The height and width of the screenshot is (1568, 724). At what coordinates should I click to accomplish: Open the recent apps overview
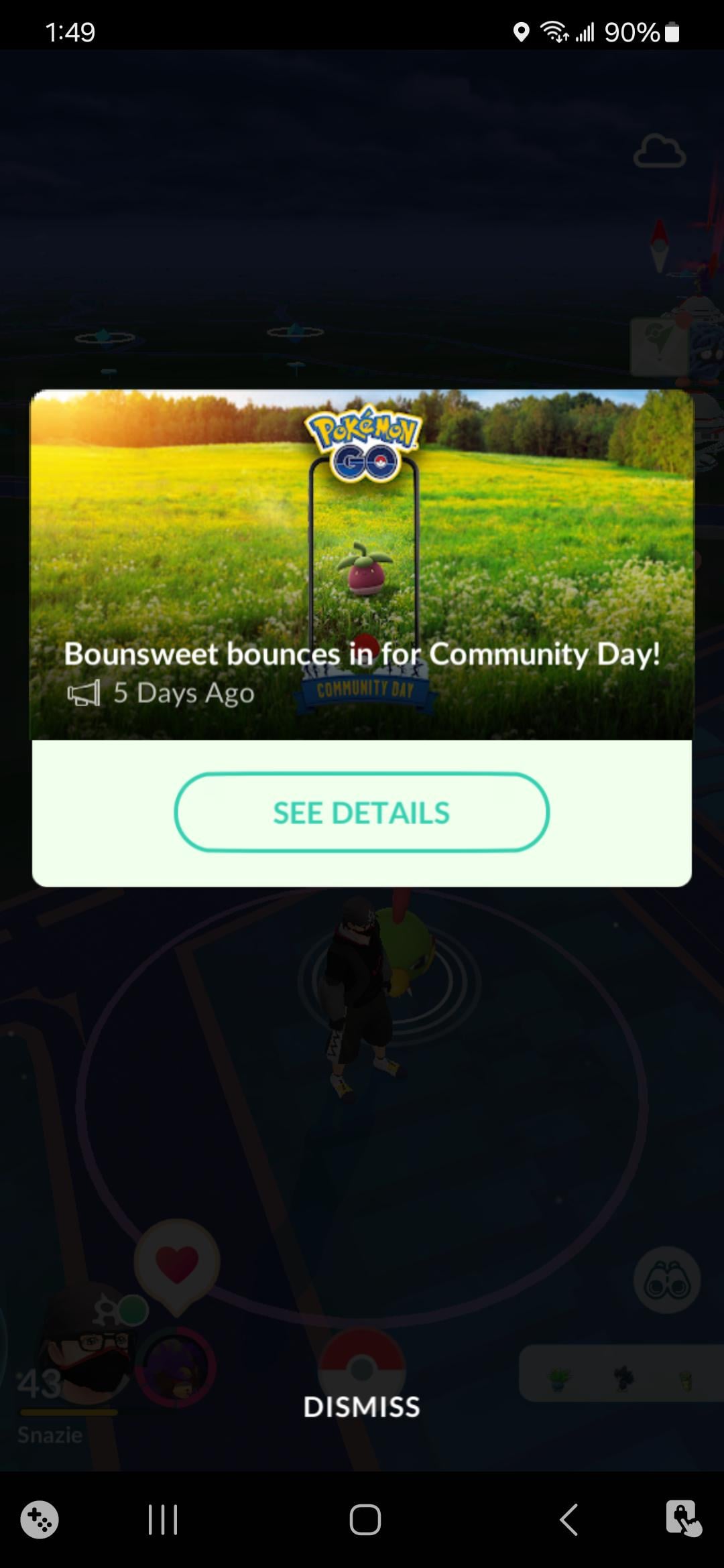tap(163, 1519)
